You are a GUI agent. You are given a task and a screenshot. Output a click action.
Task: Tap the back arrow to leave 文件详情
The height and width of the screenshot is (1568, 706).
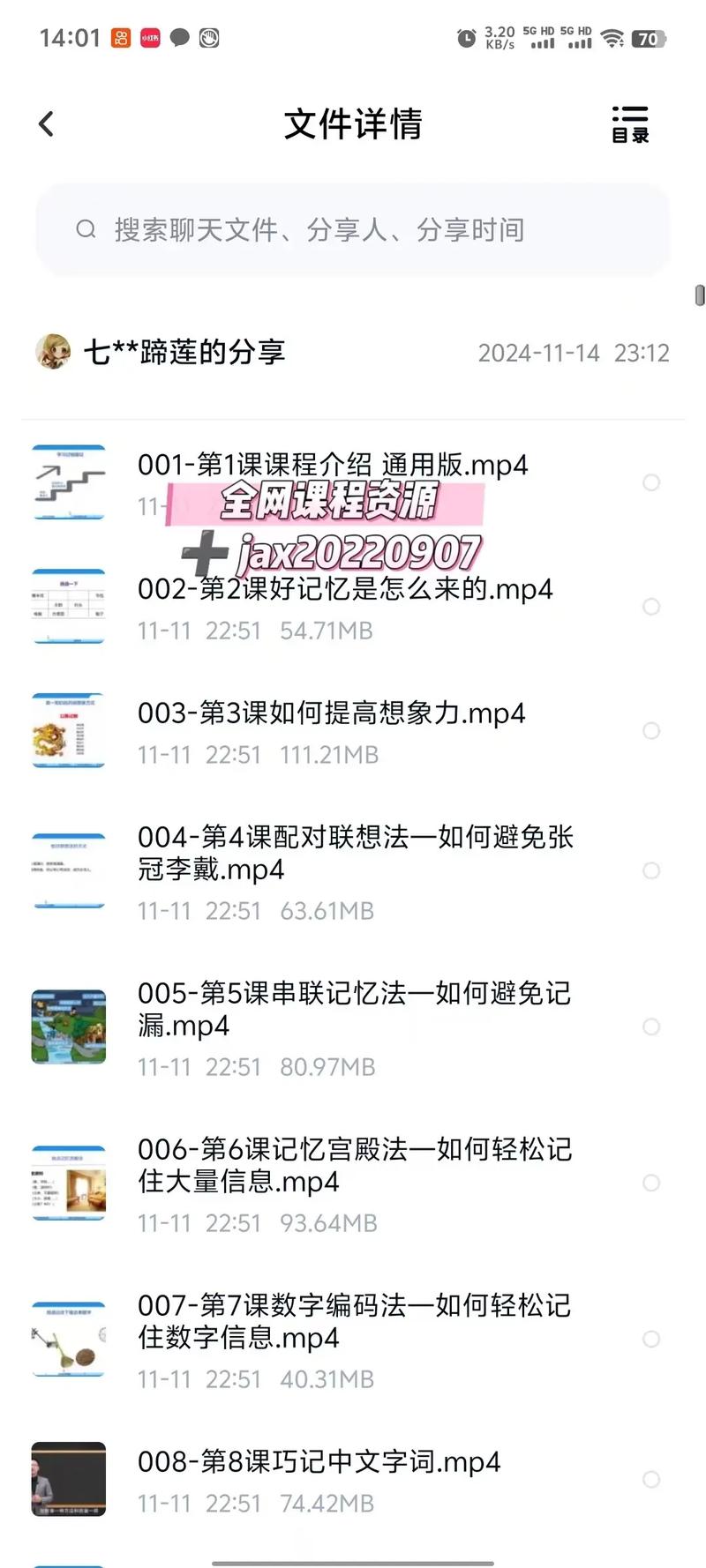coord(46,123)
